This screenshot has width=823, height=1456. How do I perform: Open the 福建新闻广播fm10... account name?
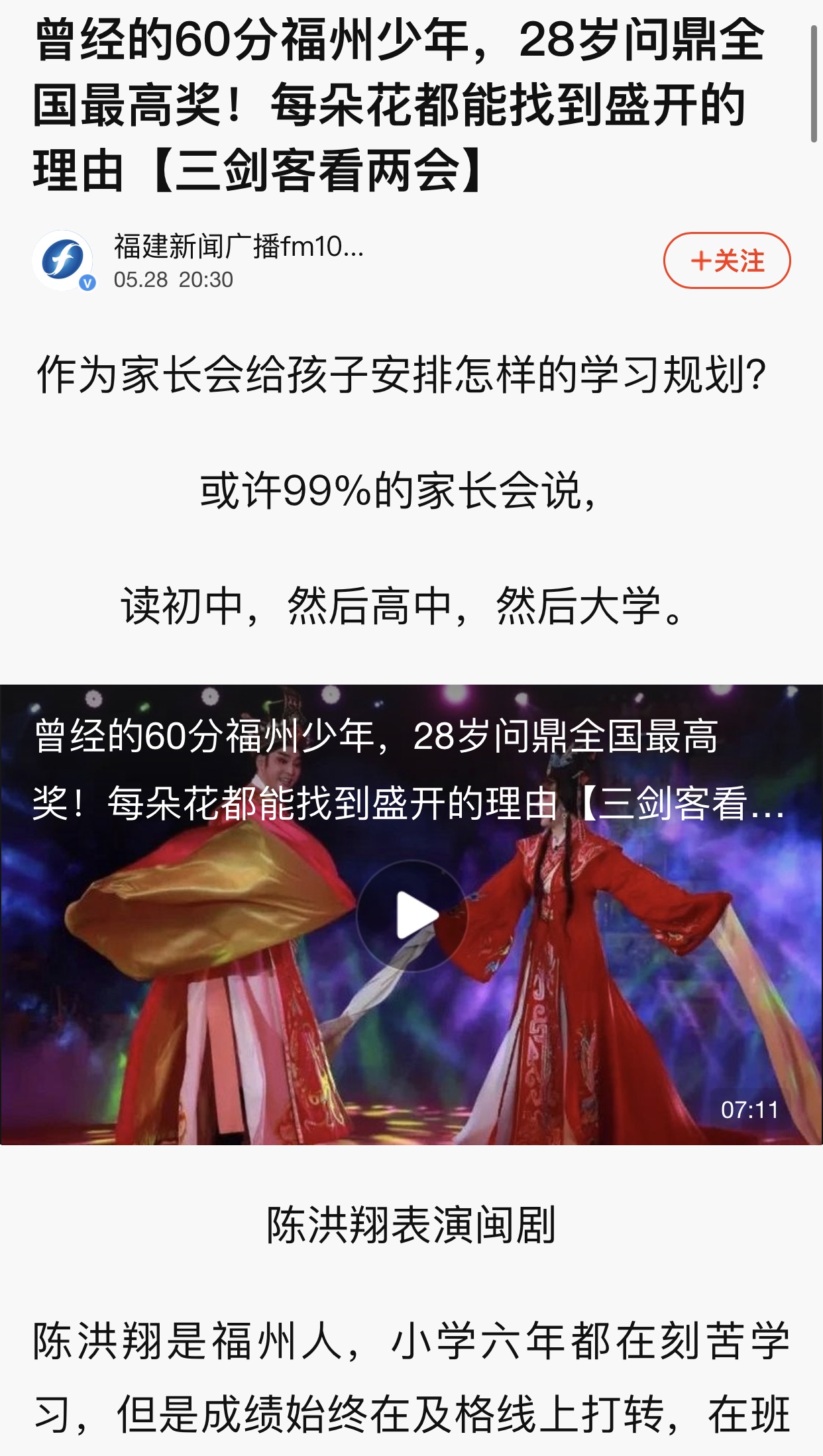239,247
